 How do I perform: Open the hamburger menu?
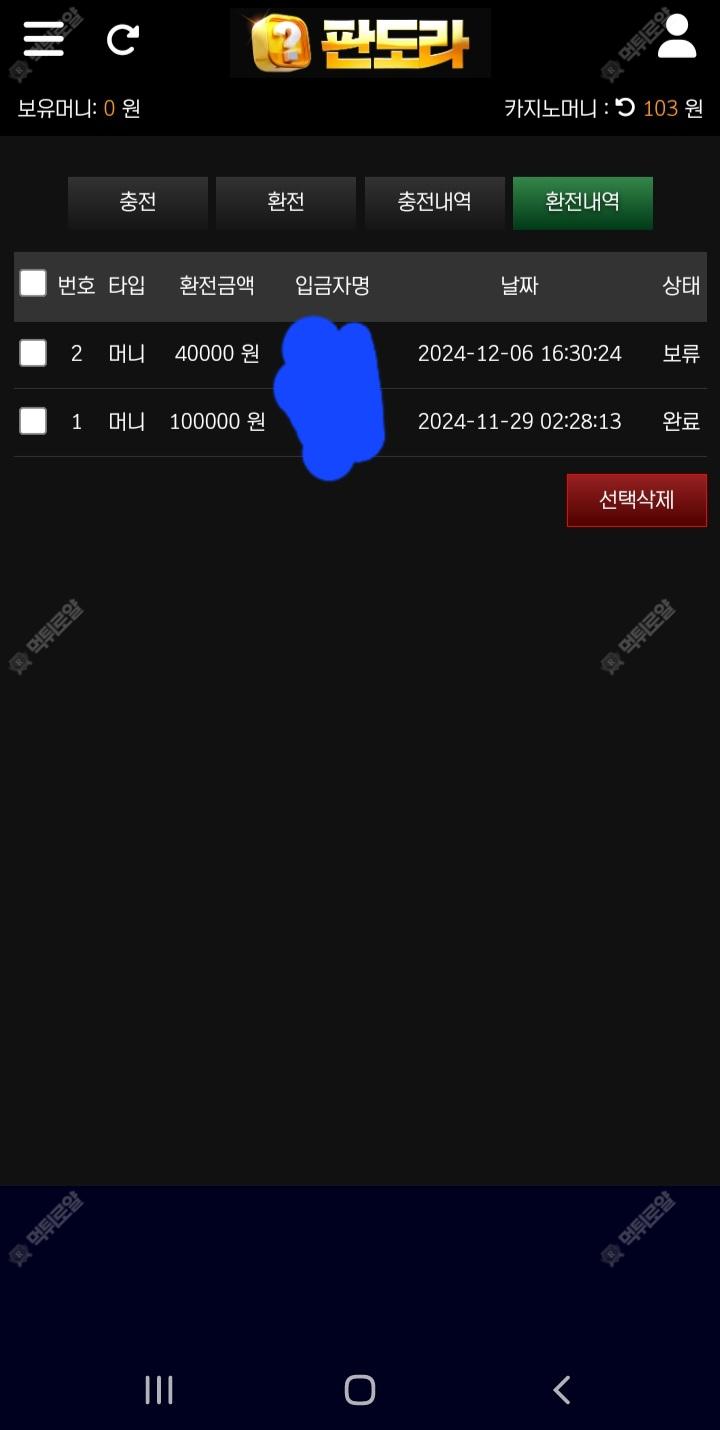point(43,39)
